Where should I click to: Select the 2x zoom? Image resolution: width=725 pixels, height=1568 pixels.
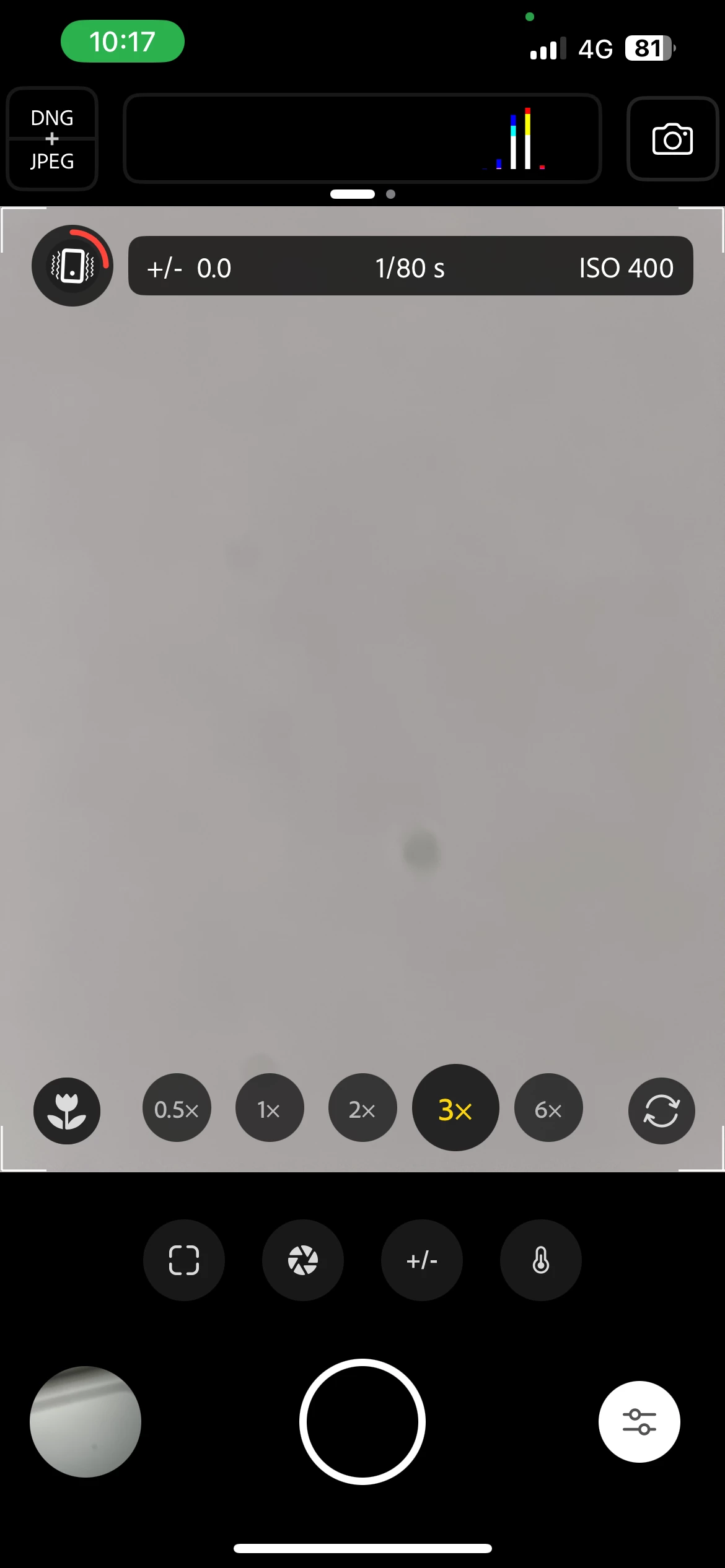(x=362, y=1109)
